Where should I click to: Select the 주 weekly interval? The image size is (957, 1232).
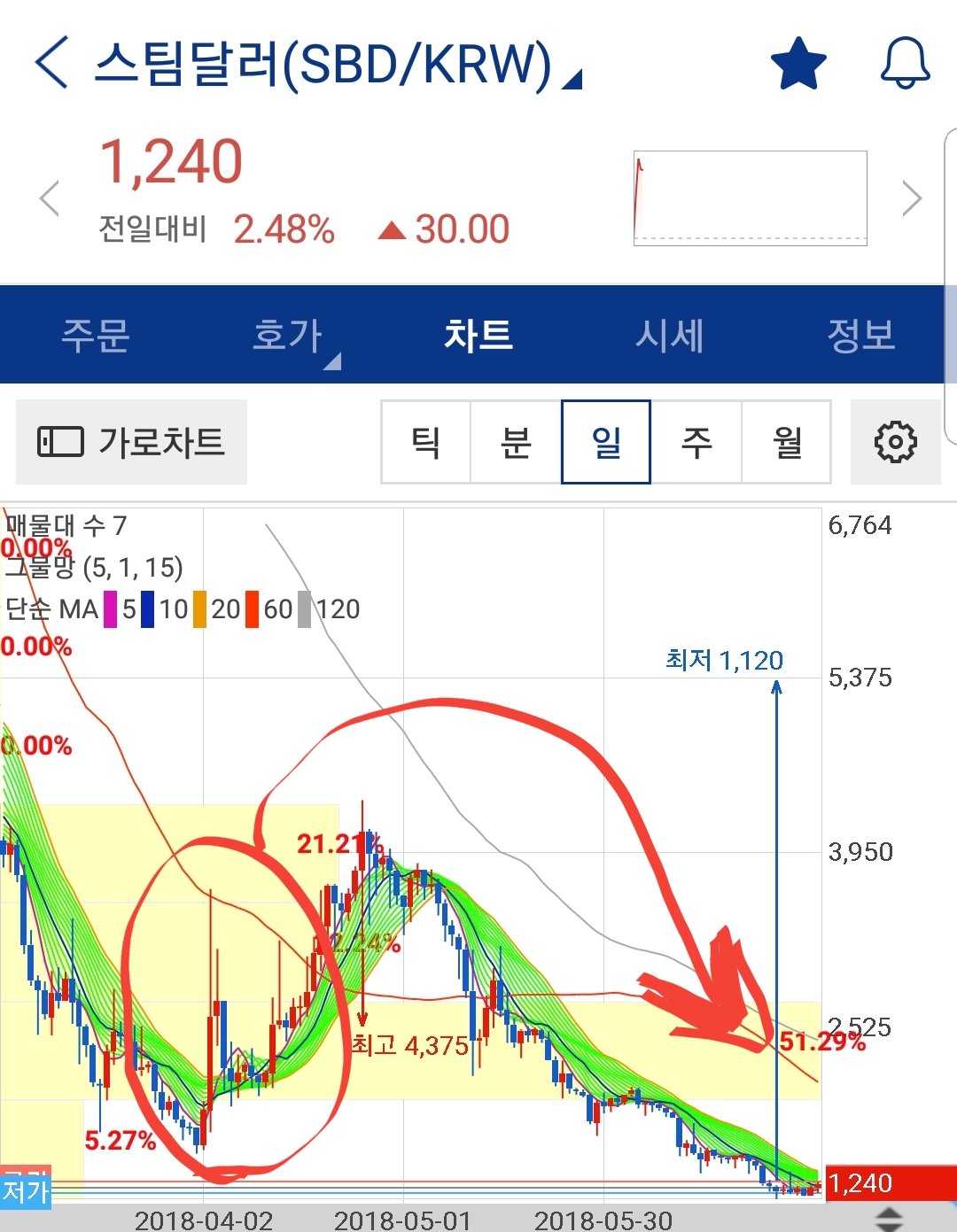tap(696, 441)
